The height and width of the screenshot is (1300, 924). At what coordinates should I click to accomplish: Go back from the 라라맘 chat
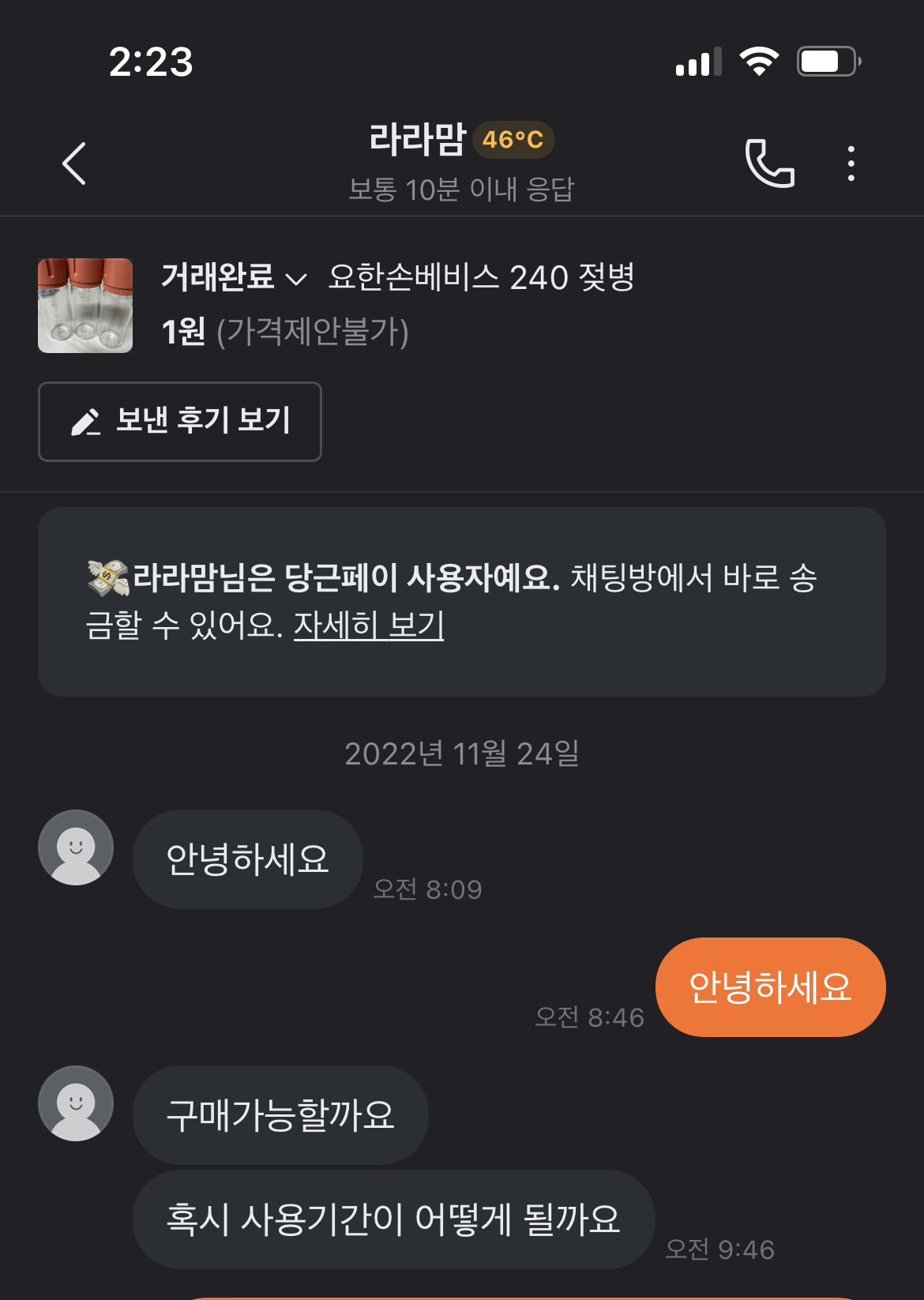point(74,163)
